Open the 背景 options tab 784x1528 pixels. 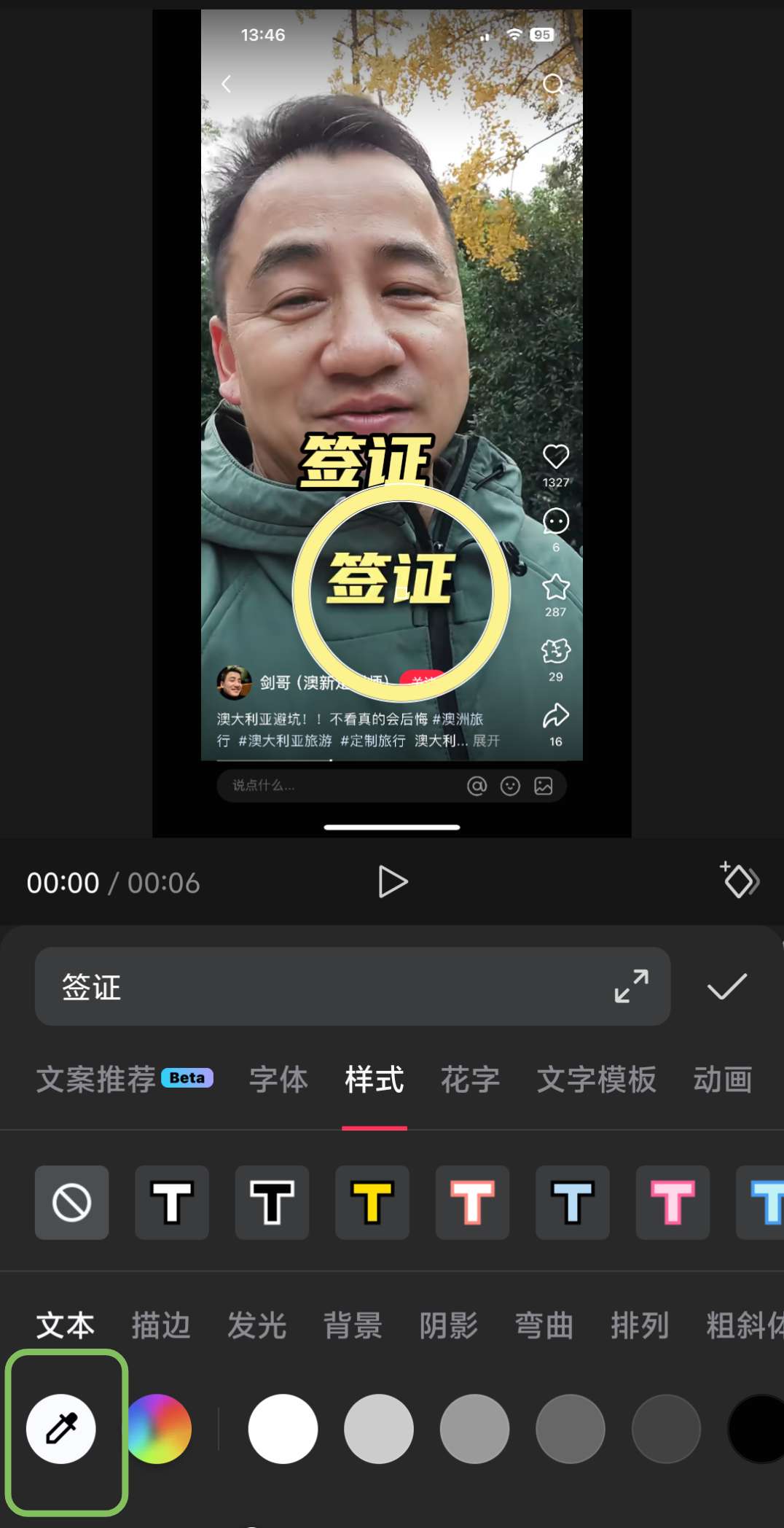click(353, 1325)
